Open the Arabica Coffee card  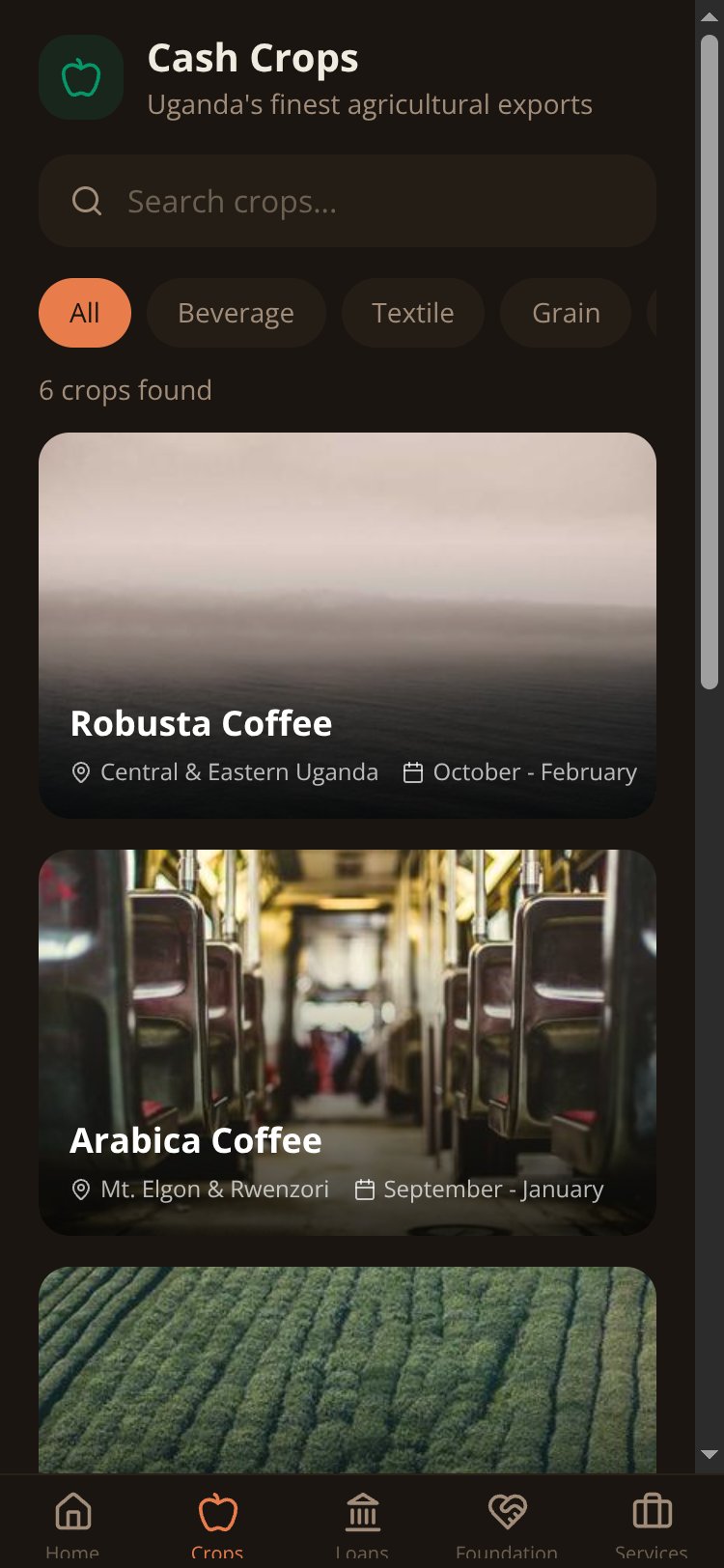coord(348,1043)
